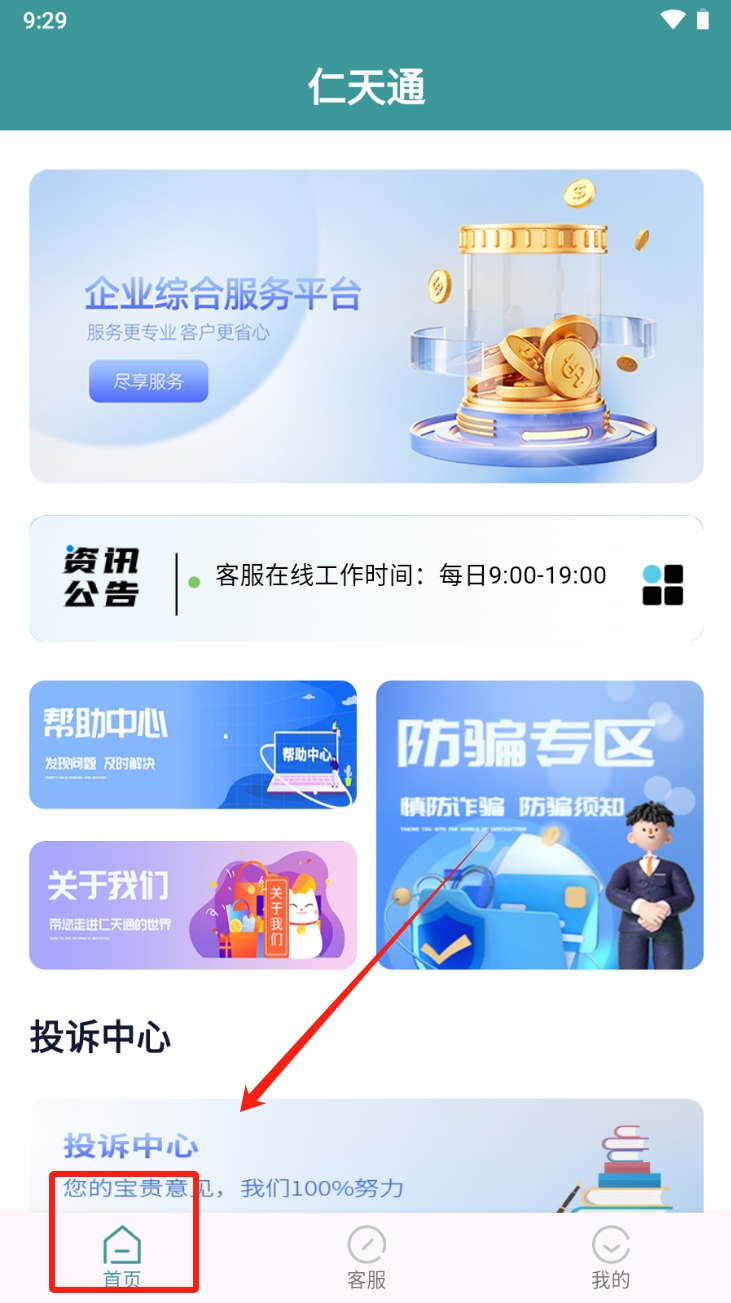731x1303 pixels.
Task: Open the grid icon beside 资讯公告
Action: [662, 585]
